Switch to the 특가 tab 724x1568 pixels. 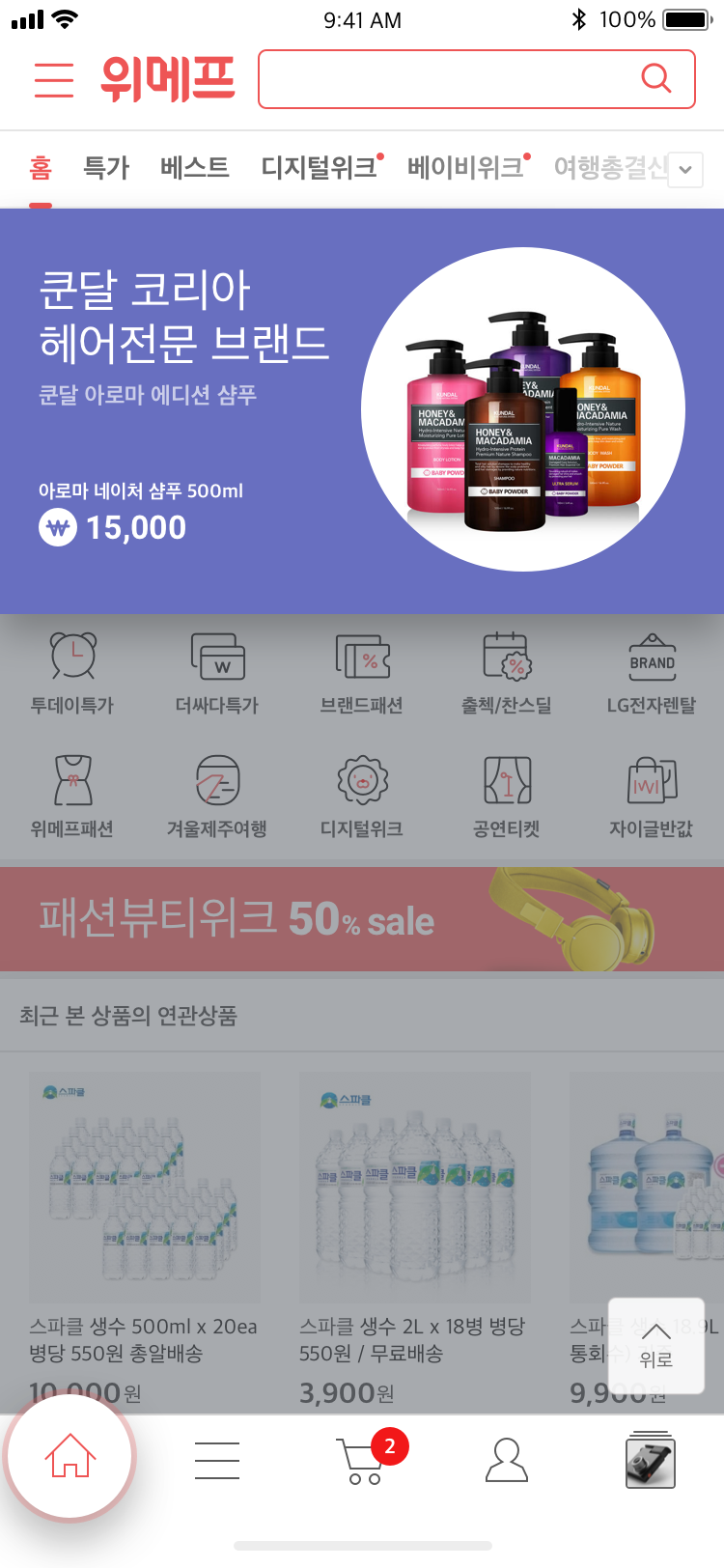(x=106, y=168)
